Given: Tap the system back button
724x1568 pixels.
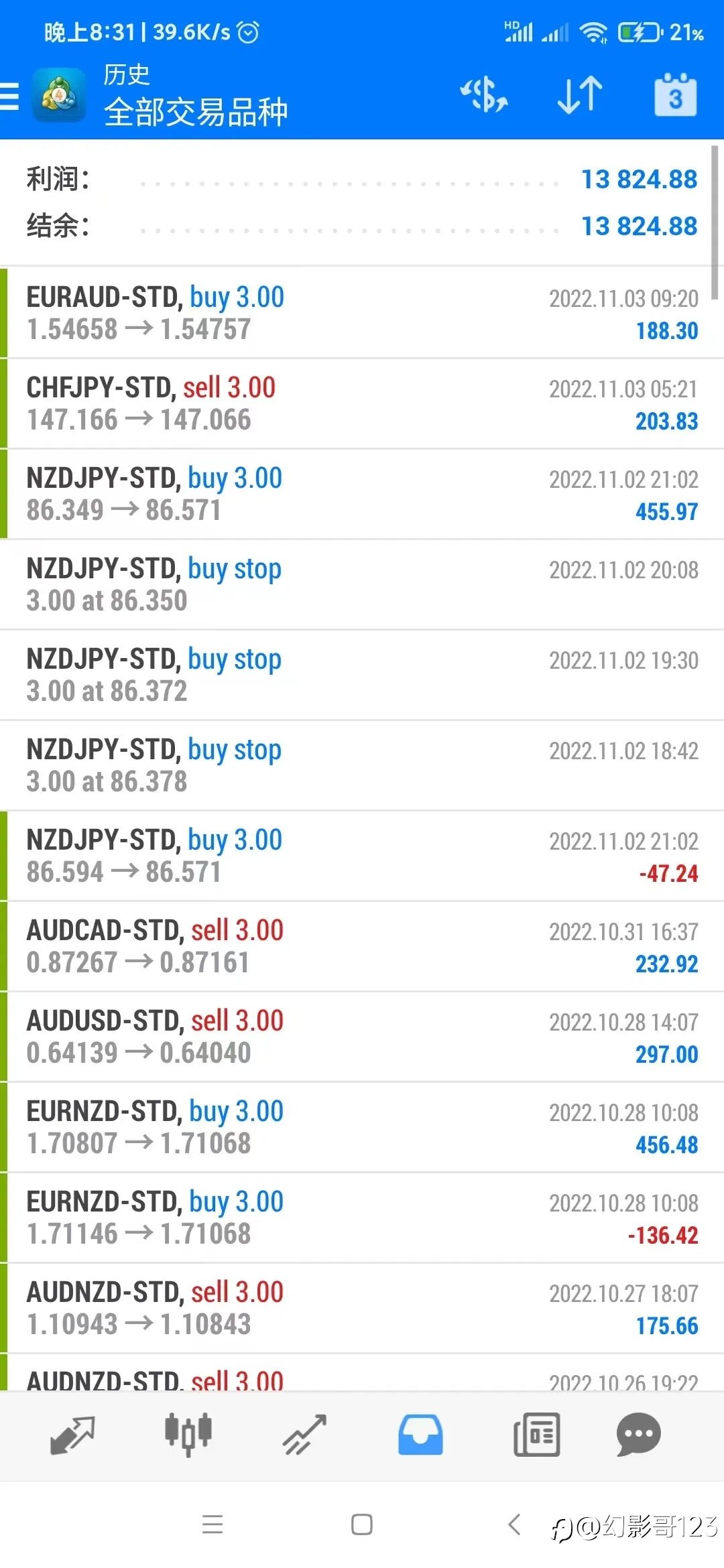Looking at the screenshot, I should [514, 1524].
